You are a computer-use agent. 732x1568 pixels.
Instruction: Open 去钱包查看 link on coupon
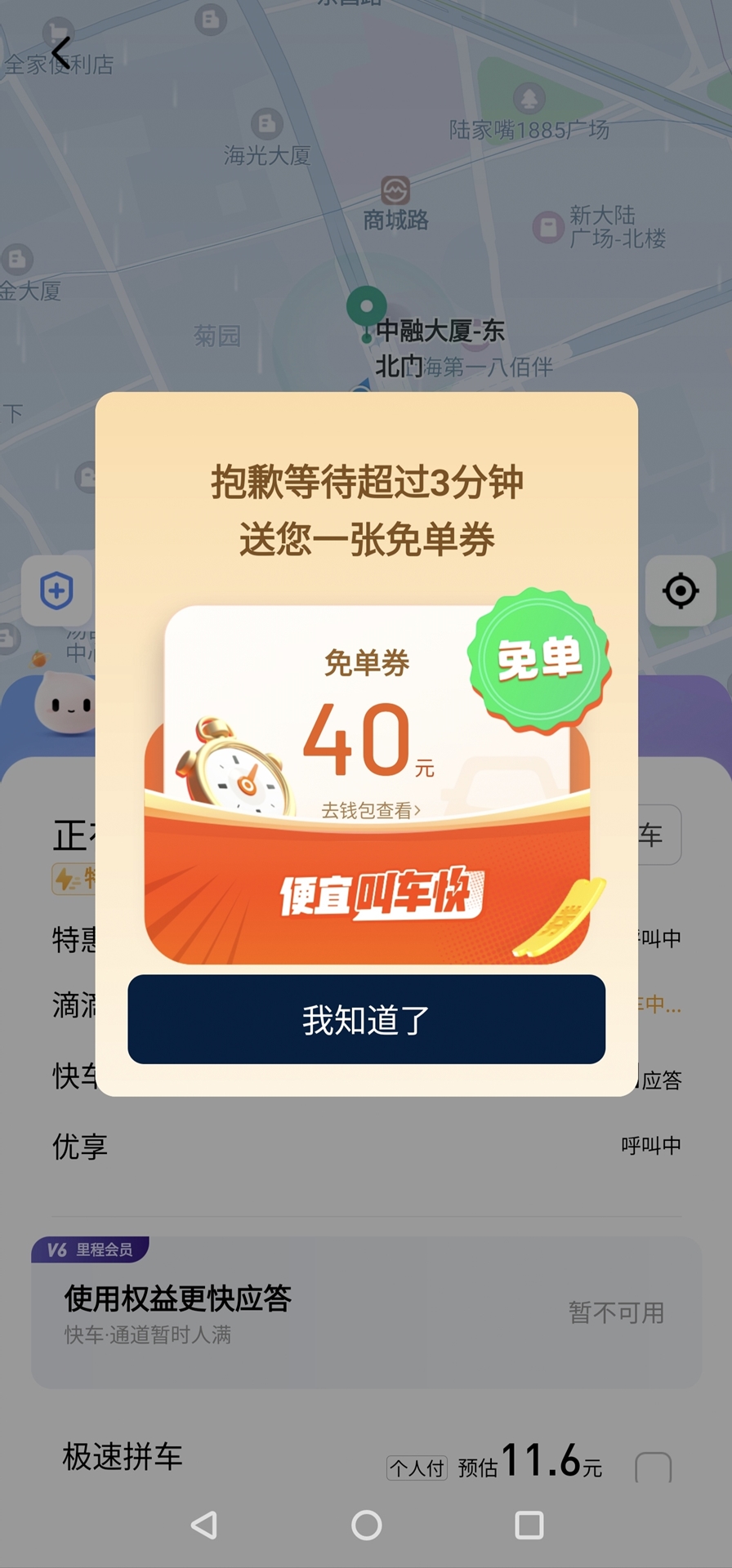pos(371,810)
